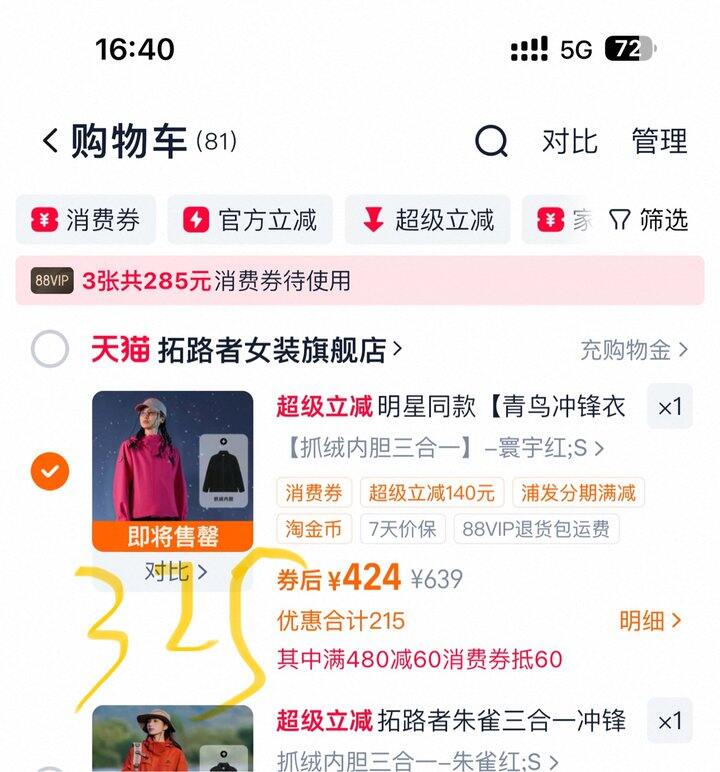This screenshot has height=772, width=720.
Task: Adjust ×1 quantity for 青鸟冲锋衣
Action: click(x=669, y=407)
